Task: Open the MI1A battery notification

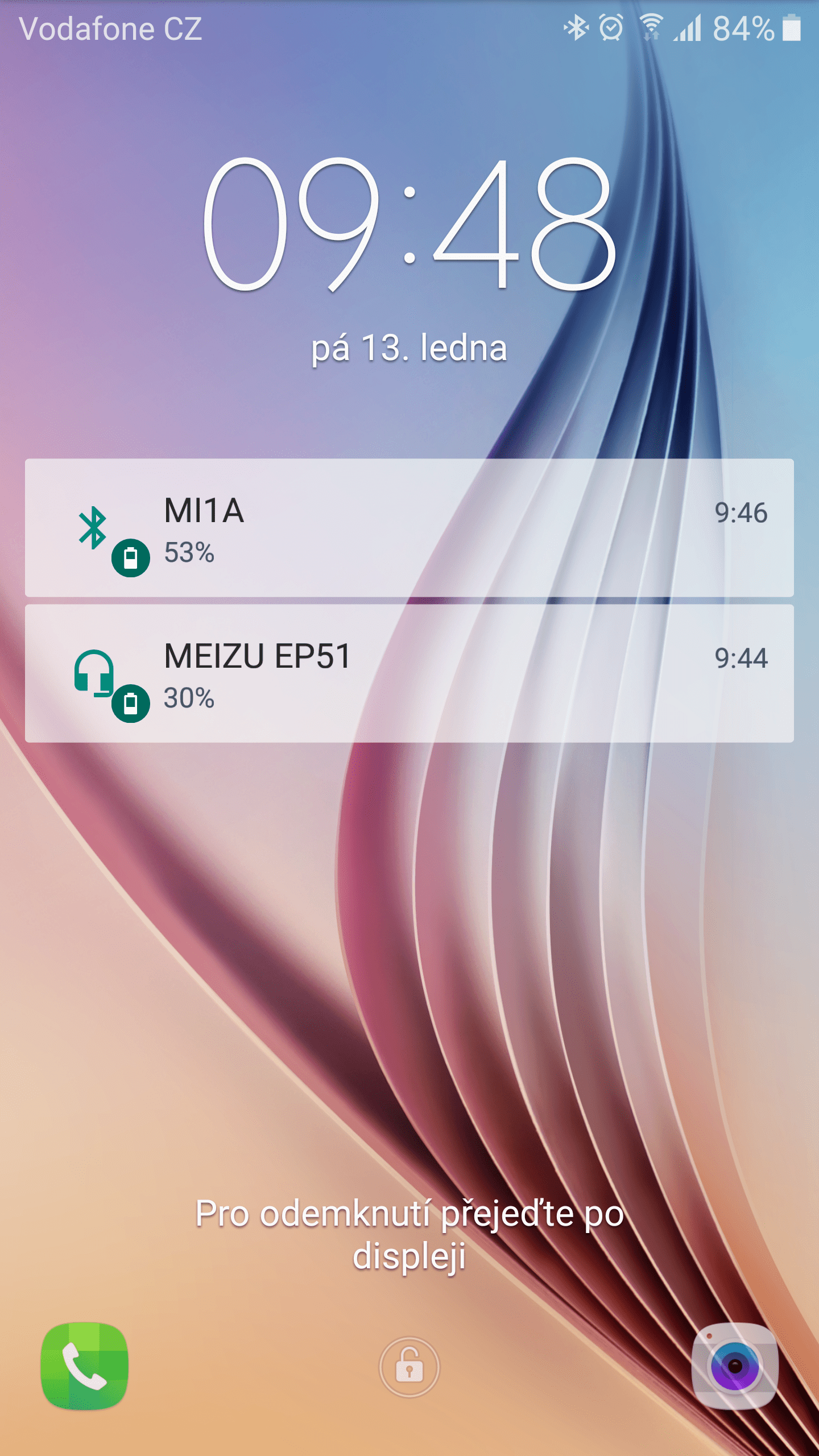Action: (x=409, y=528)
